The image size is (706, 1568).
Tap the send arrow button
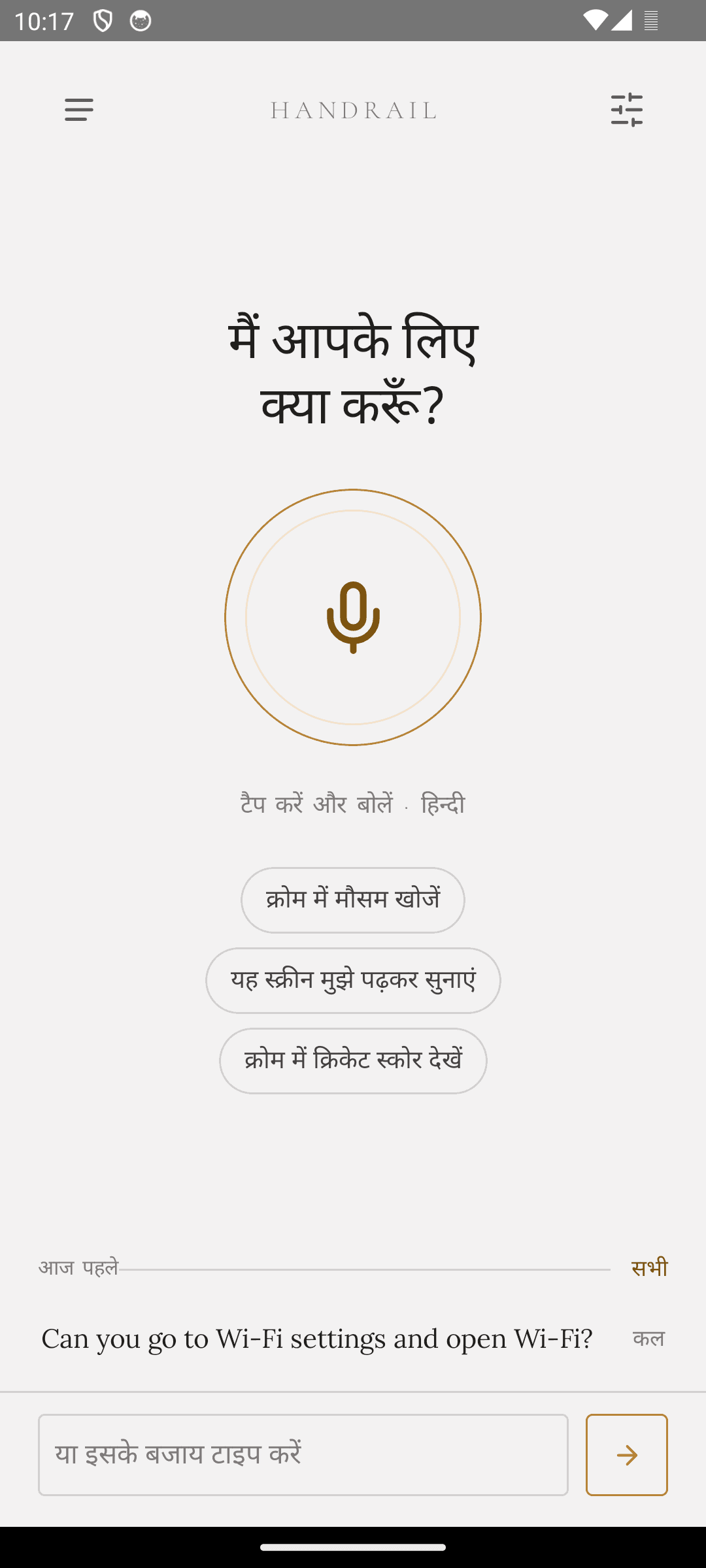click(627, 1455)
